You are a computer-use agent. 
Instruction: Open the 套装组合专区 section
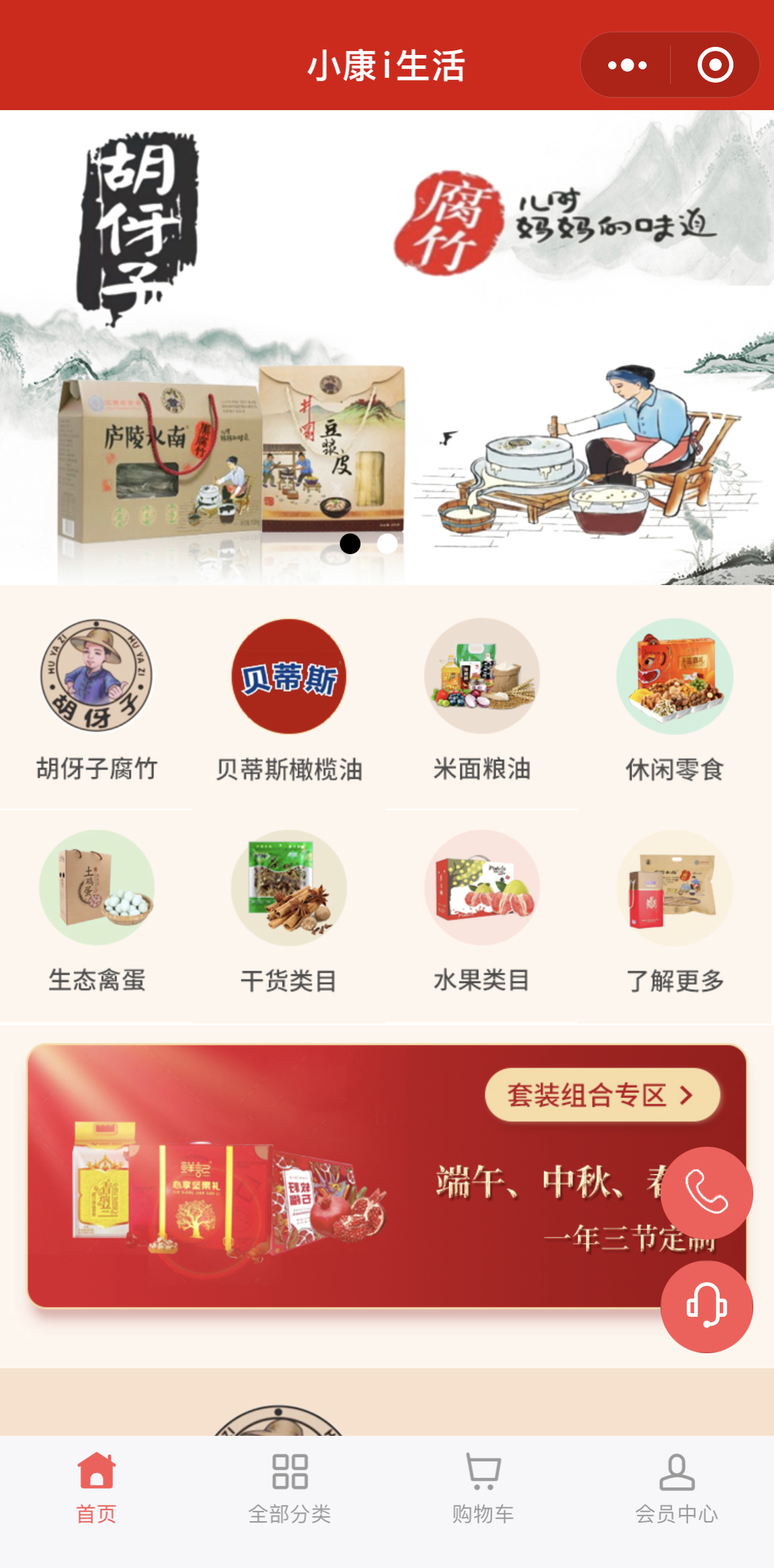(601, 1094)
